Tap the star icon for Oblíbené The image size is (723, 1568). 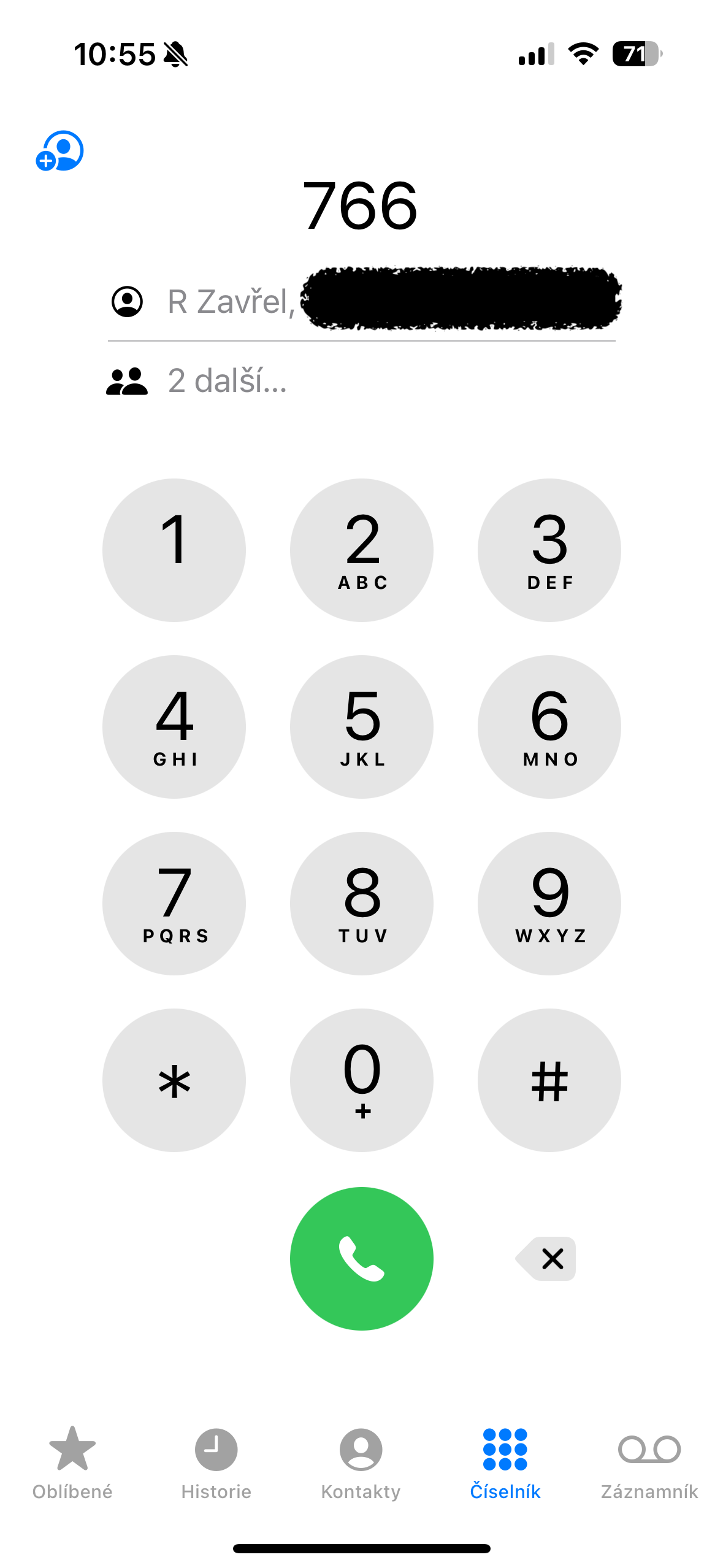click(72, 1448)
